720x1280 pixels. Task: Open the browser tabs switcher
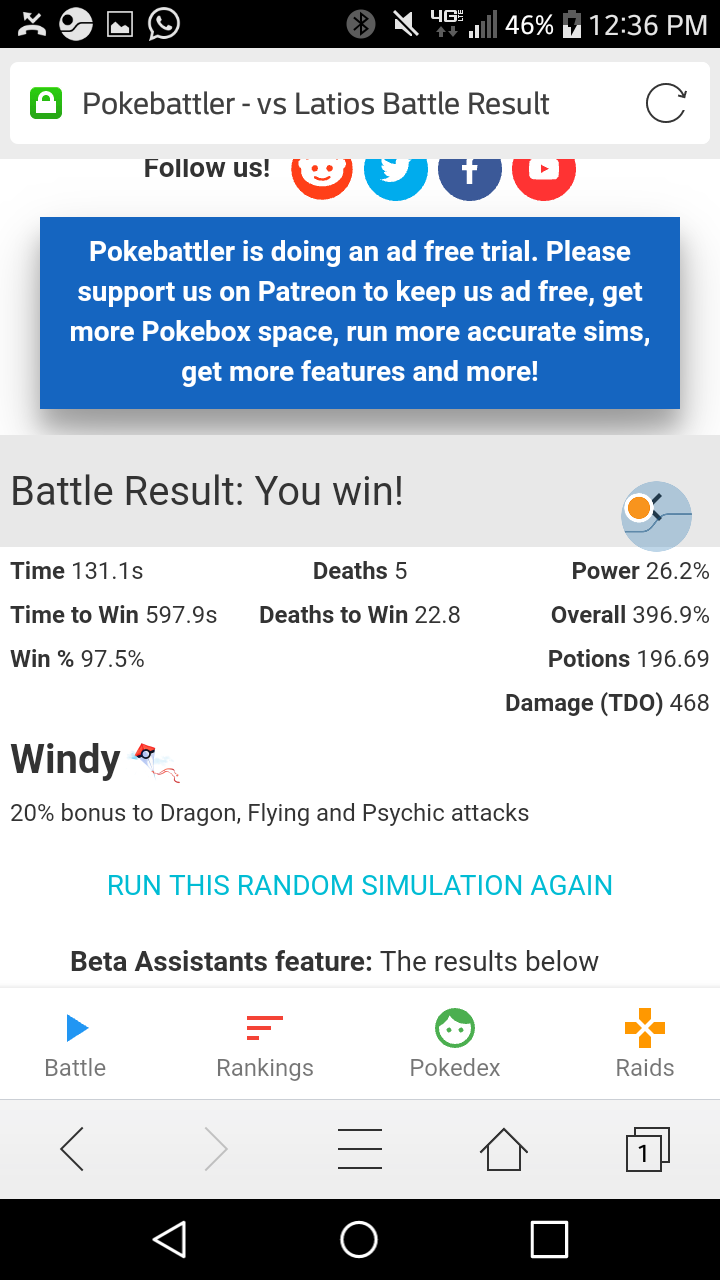(647, 1149)
